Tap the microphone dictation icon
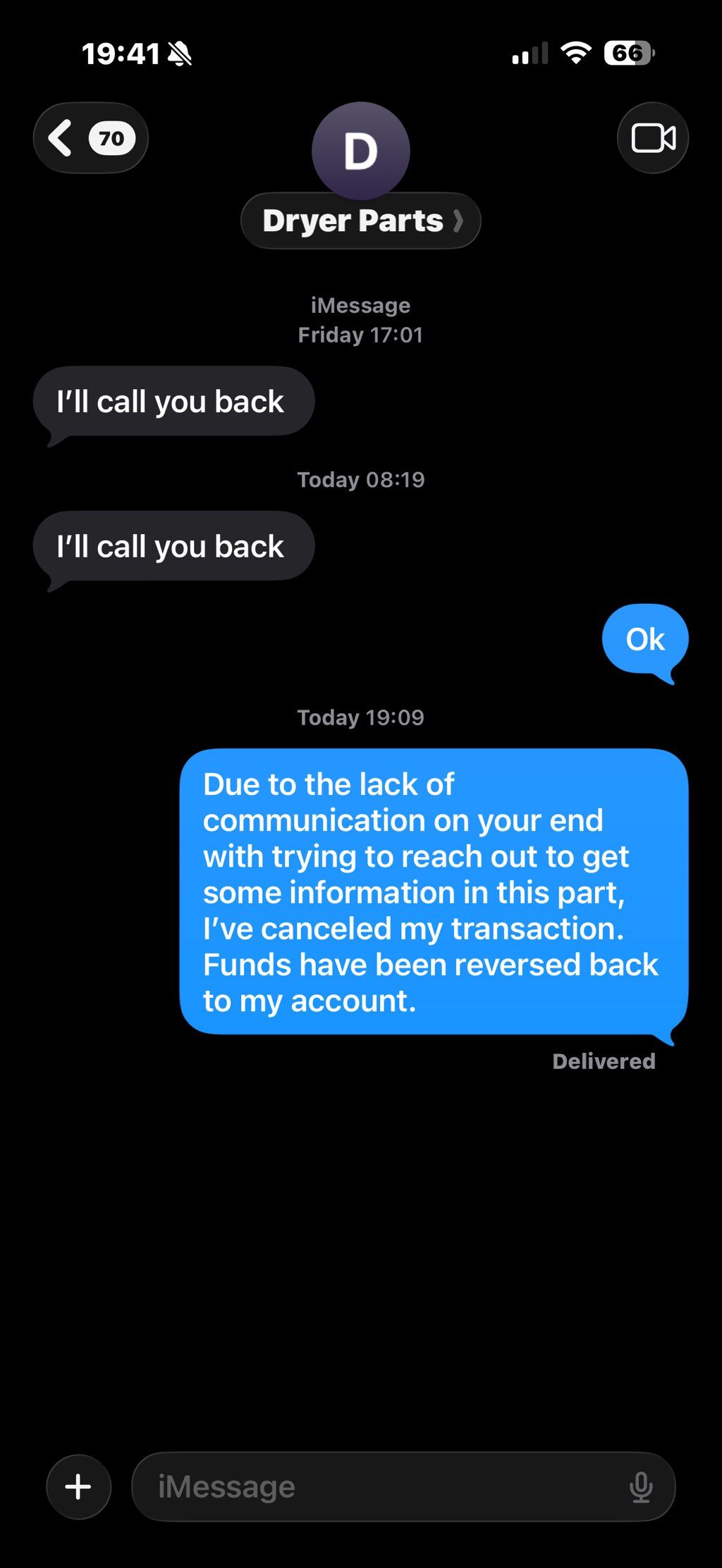Viewport: 722px width, 1568px height. pyautogui.click(x=640, y=1486)
